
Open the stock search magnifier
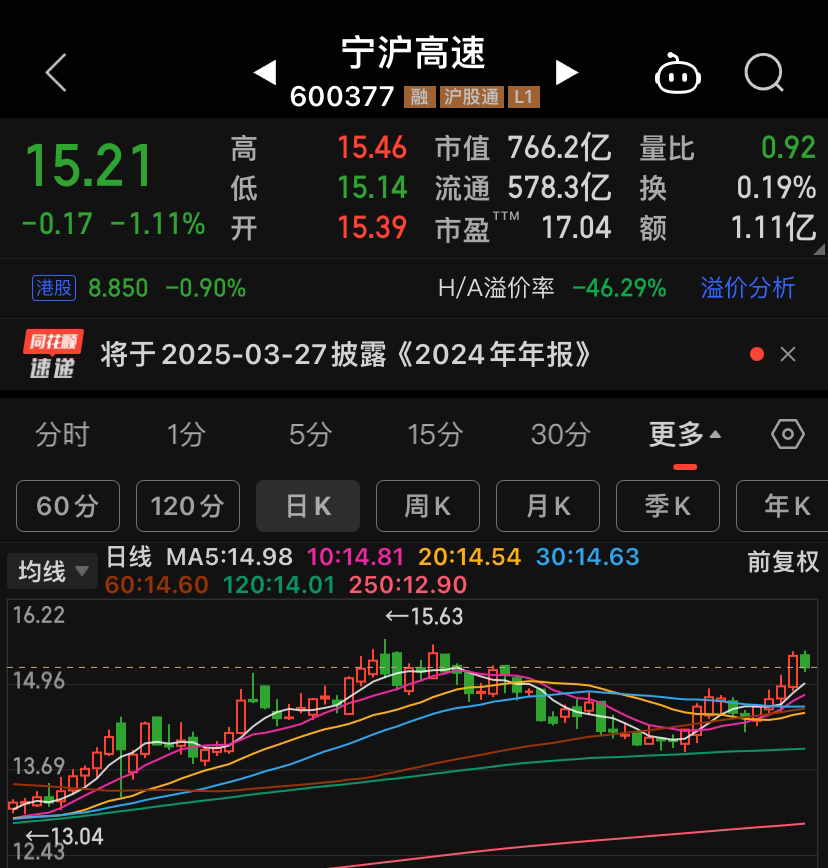coord(763,73)
